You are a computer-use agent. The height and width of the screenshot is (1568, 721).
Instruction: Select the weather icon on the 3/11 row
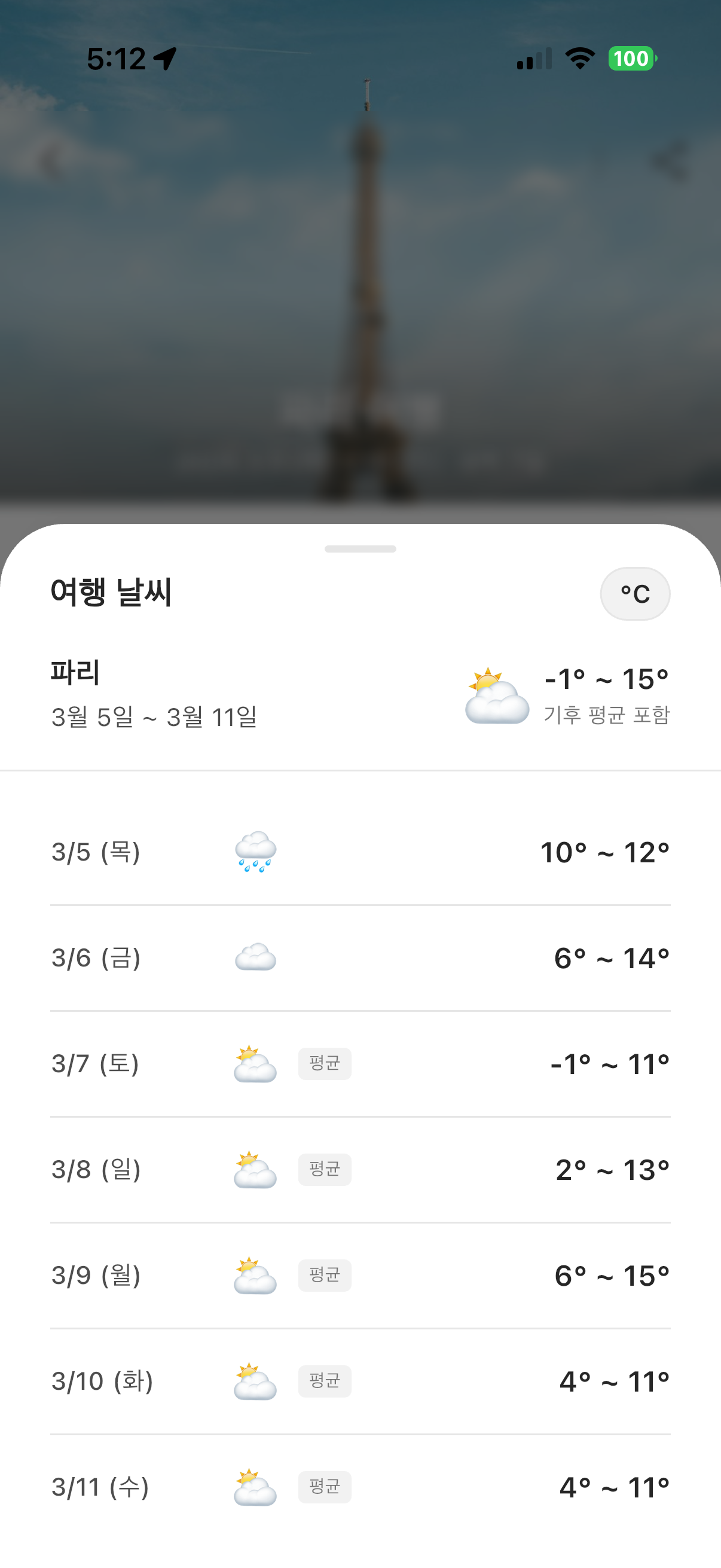pos(255,1488)
